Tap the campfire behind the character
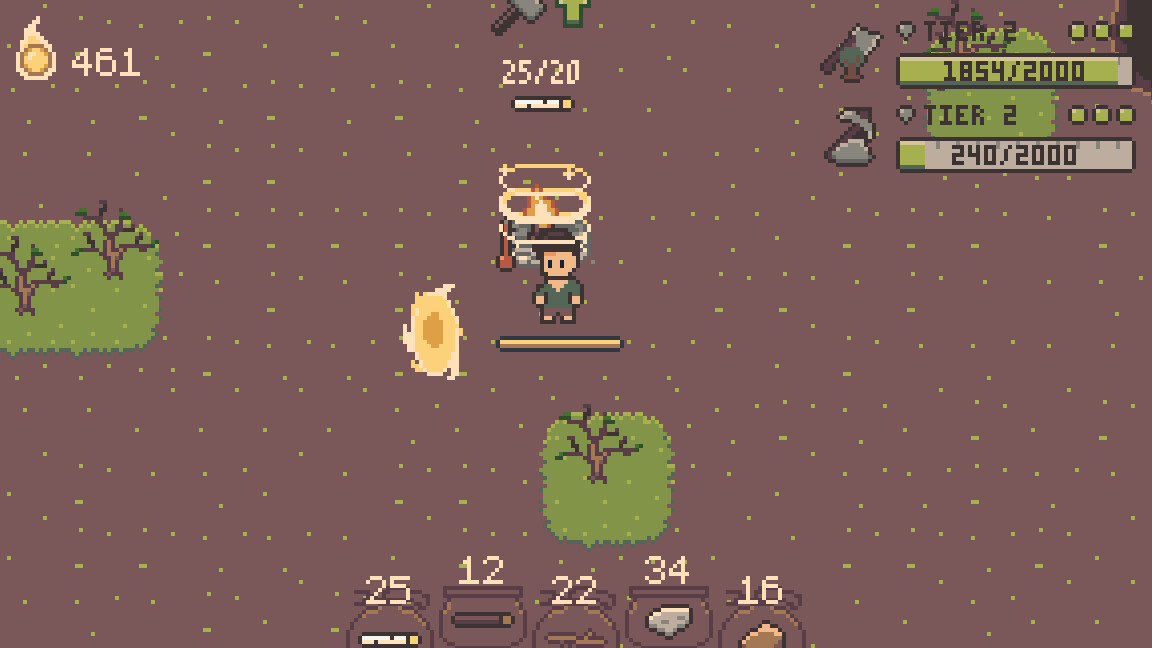Image resolution: width=1152 pixels, height=648 pixels. point(543,203)
